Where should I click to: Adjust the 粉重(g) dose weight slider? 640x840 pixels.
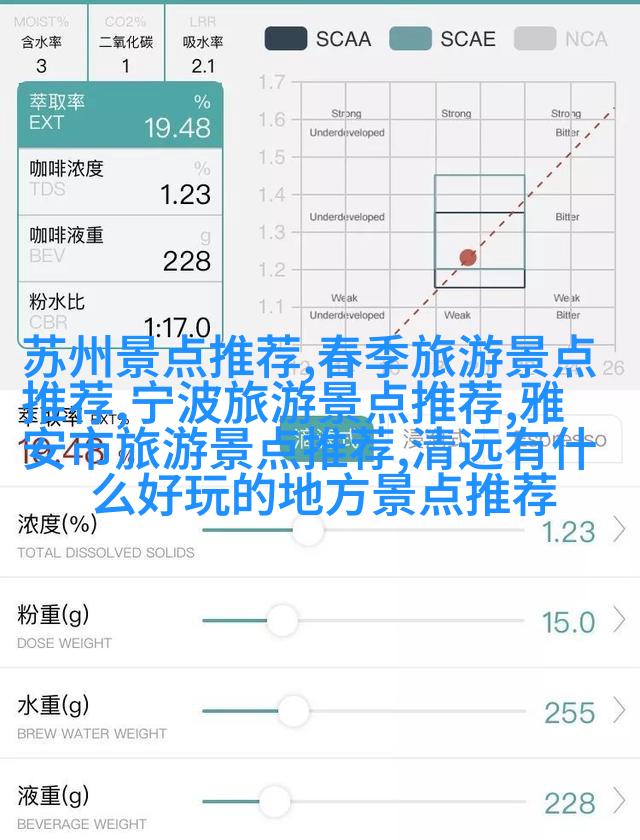point(282,621)
